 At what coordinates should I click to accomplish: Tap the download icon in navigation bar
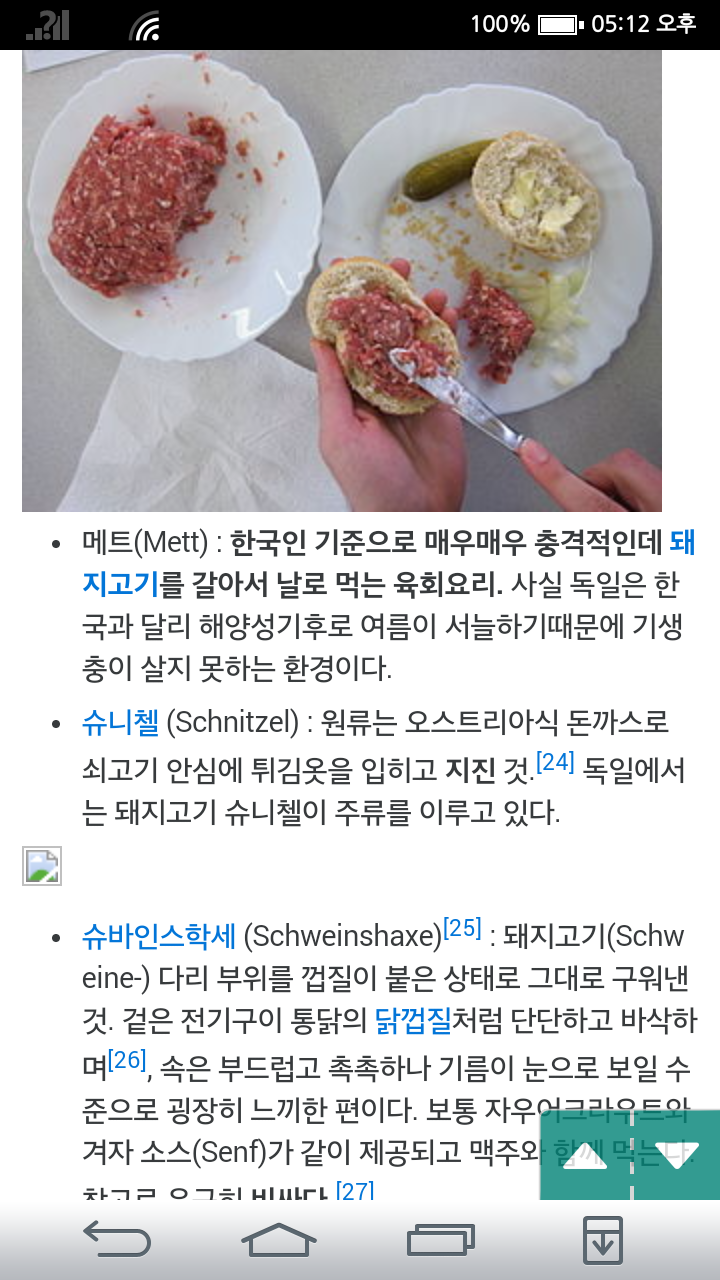(603, 1240)
